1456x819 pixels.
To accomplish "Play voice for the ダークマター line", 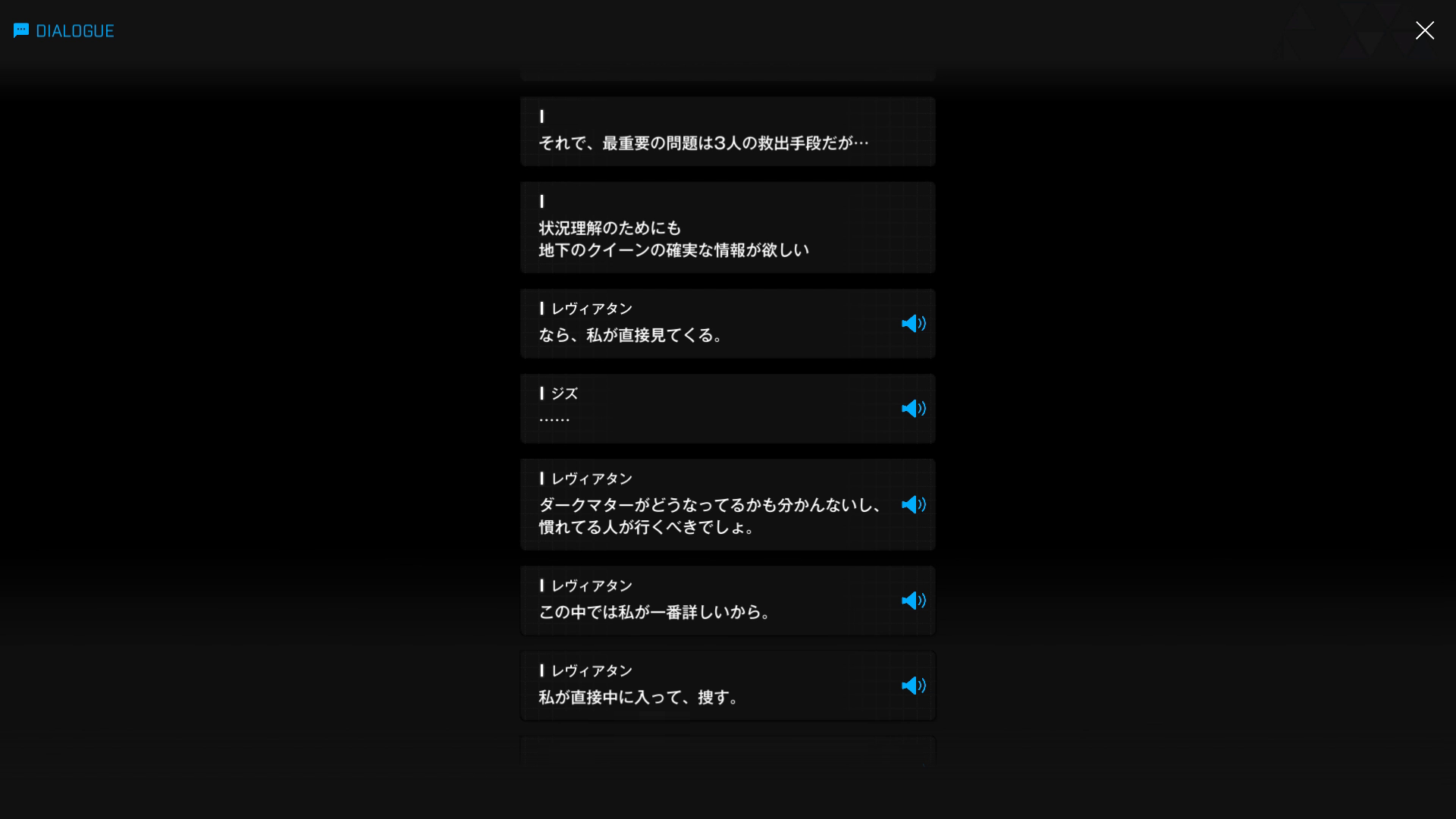I will pyautogui.click(x=913, y=505).
